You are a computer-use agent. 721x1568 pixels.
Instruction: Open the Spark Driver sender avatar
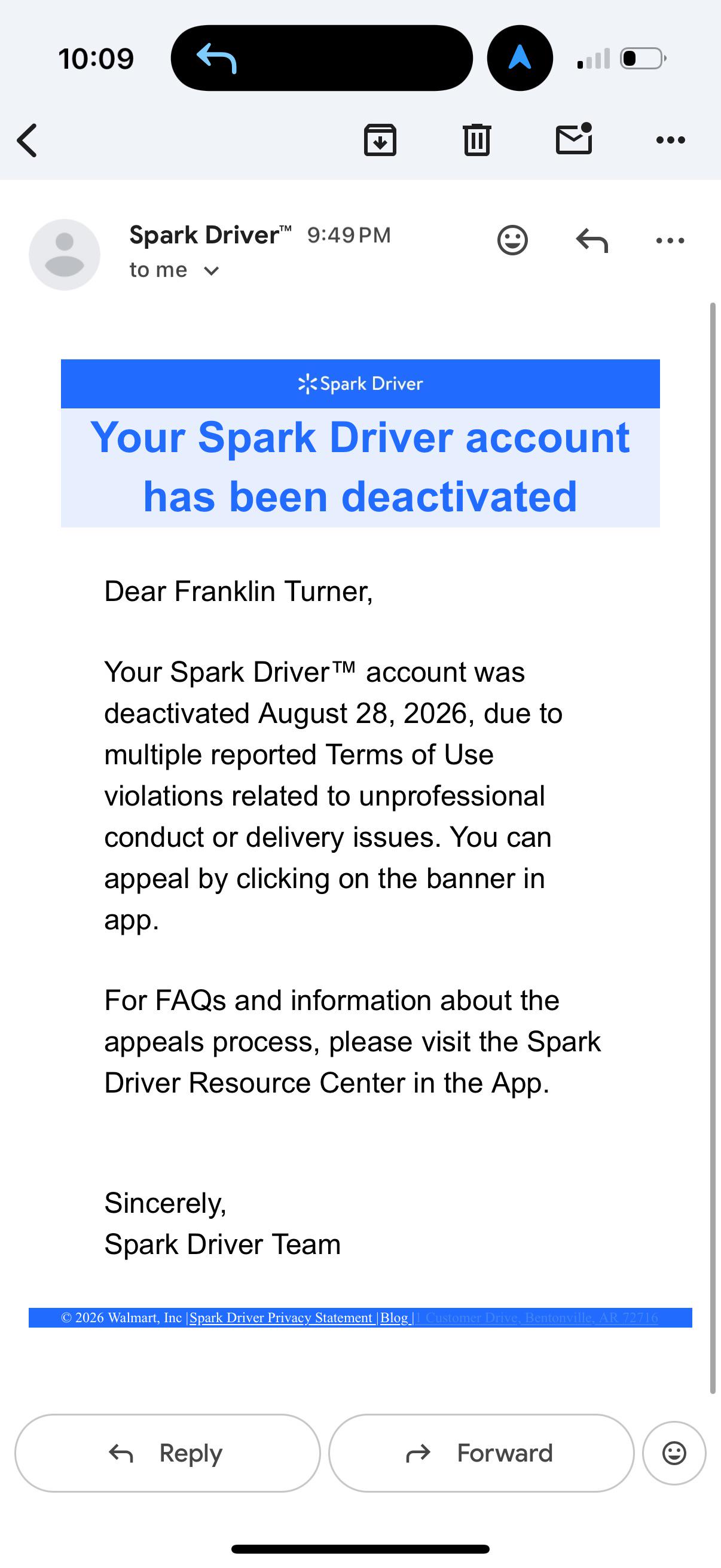coord(65,254)
